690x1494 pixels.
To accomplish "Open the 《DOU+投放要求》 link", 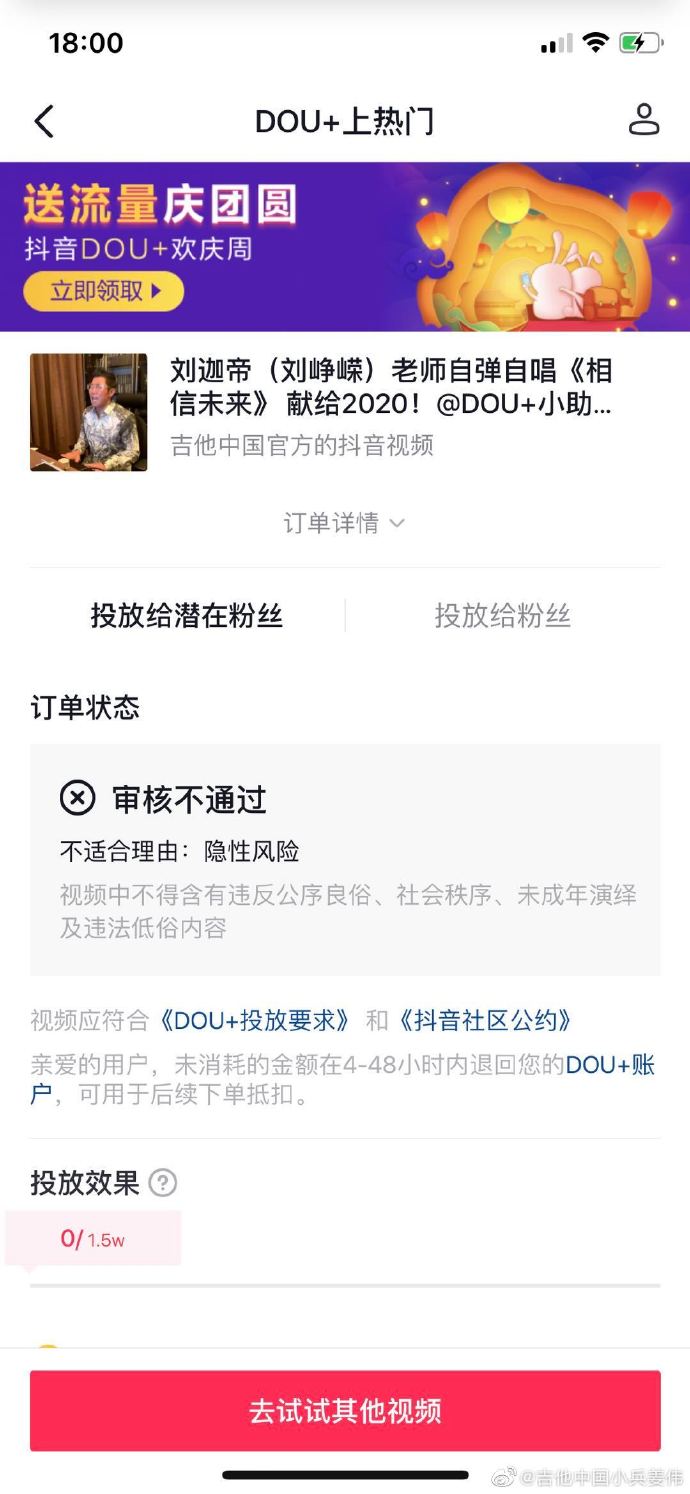I will tap(255, 1021).
